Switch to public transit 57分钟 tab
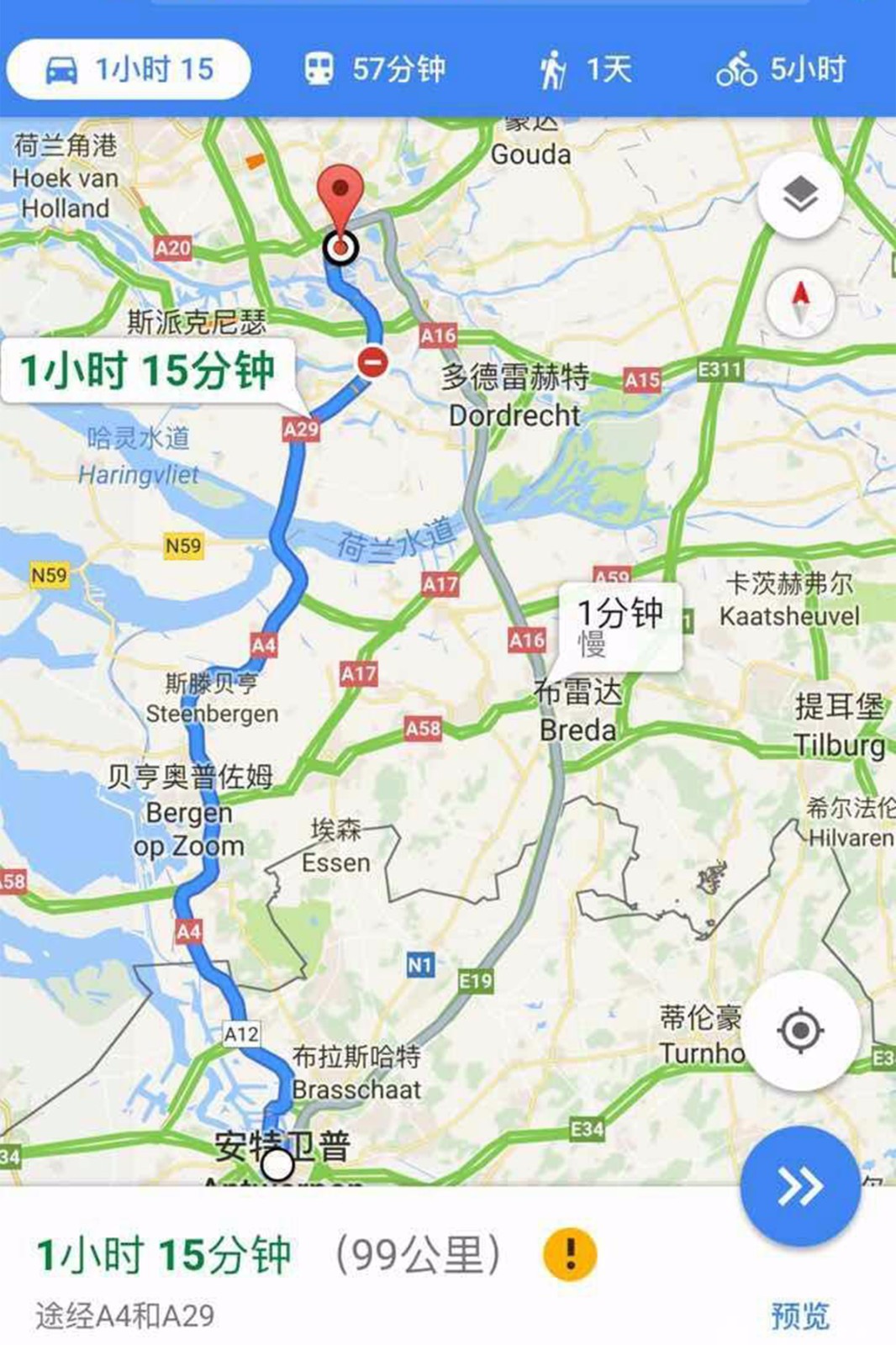The image size is (896, 1345). click(x=375, y=69)
